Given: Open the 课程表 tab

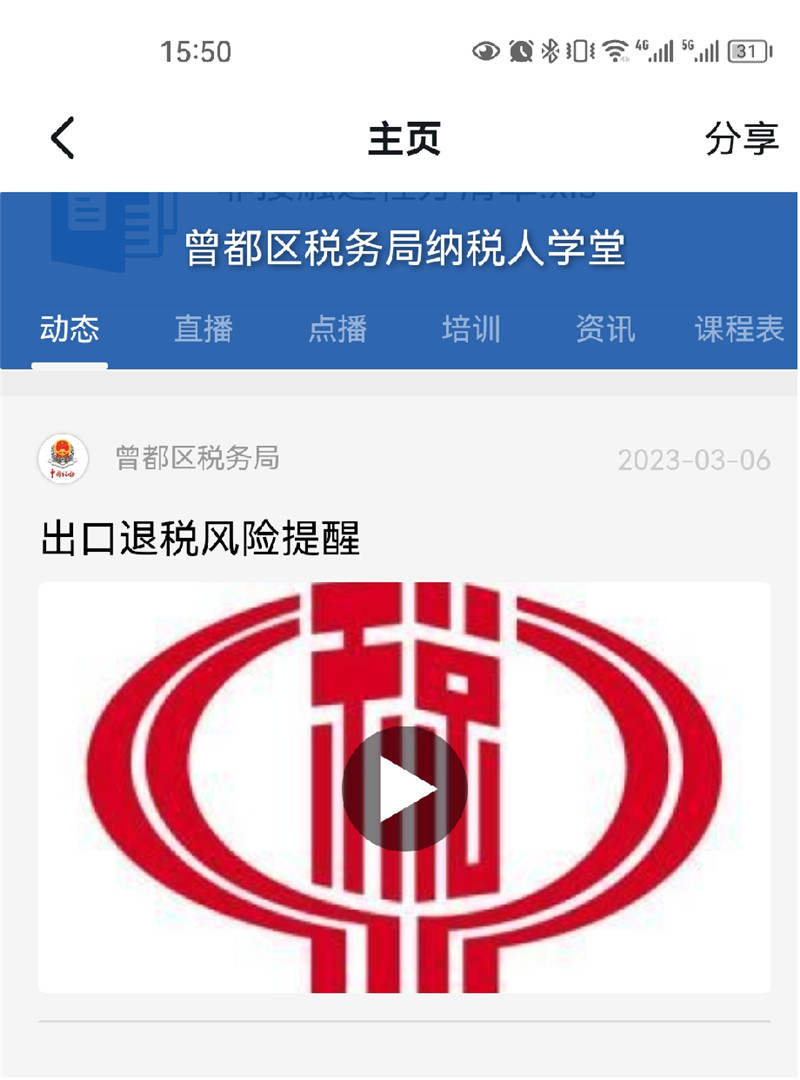Looking at the screenshot, I should [739, 329].
